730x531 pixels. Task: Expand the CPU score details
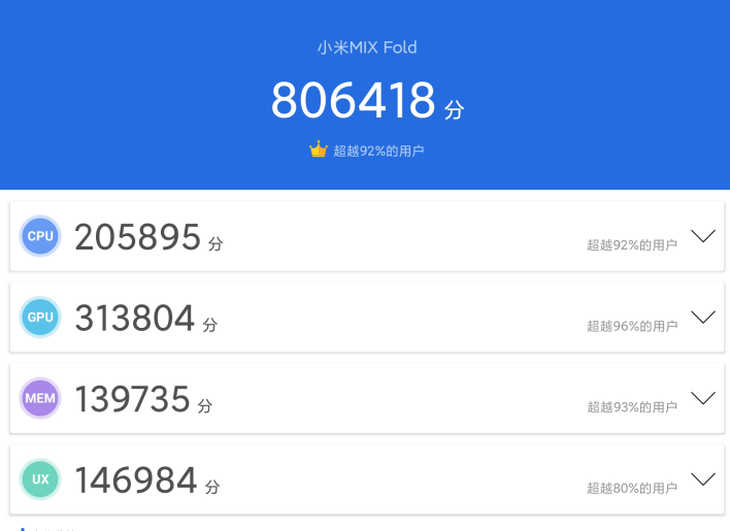(703, 236)
